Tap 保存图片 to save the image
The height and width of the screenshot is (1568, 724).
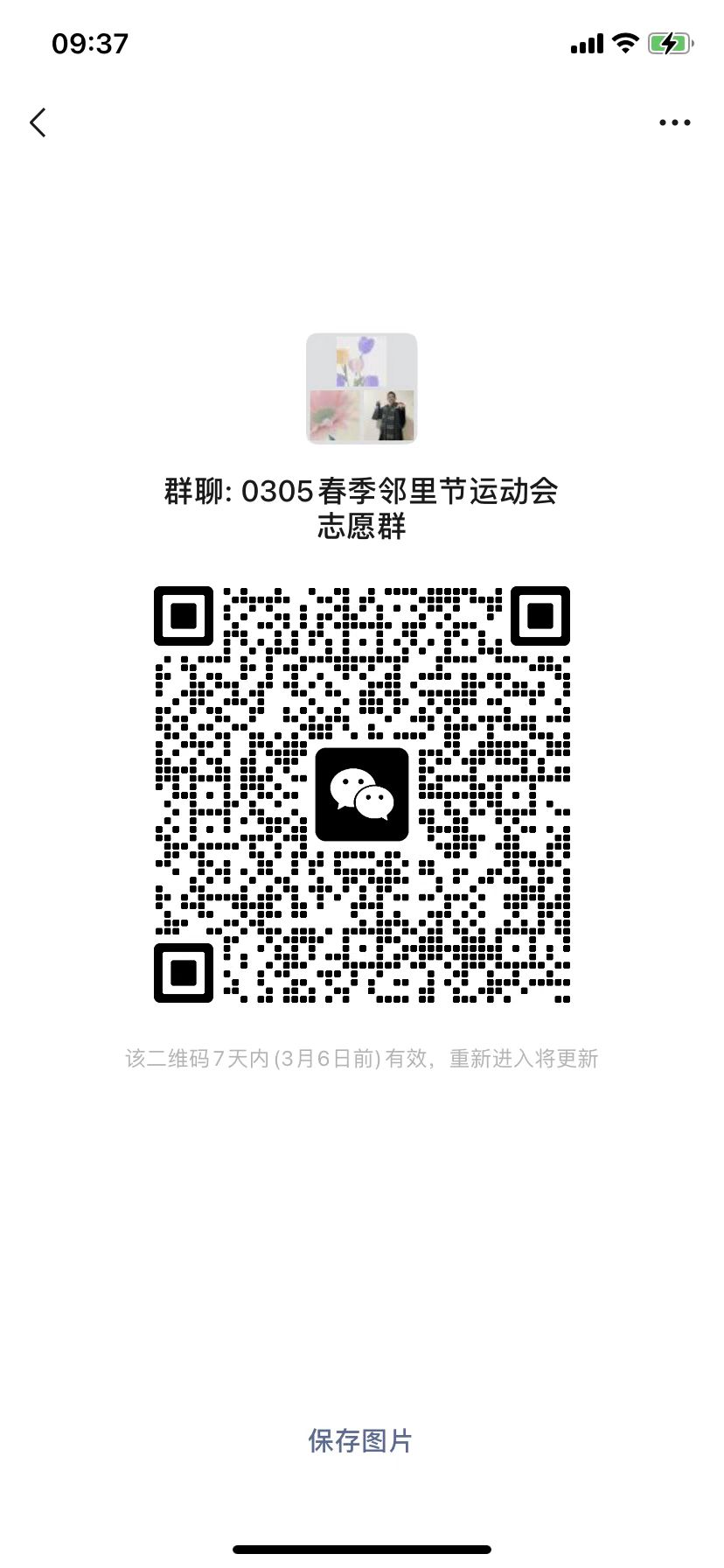point(360,1440)
